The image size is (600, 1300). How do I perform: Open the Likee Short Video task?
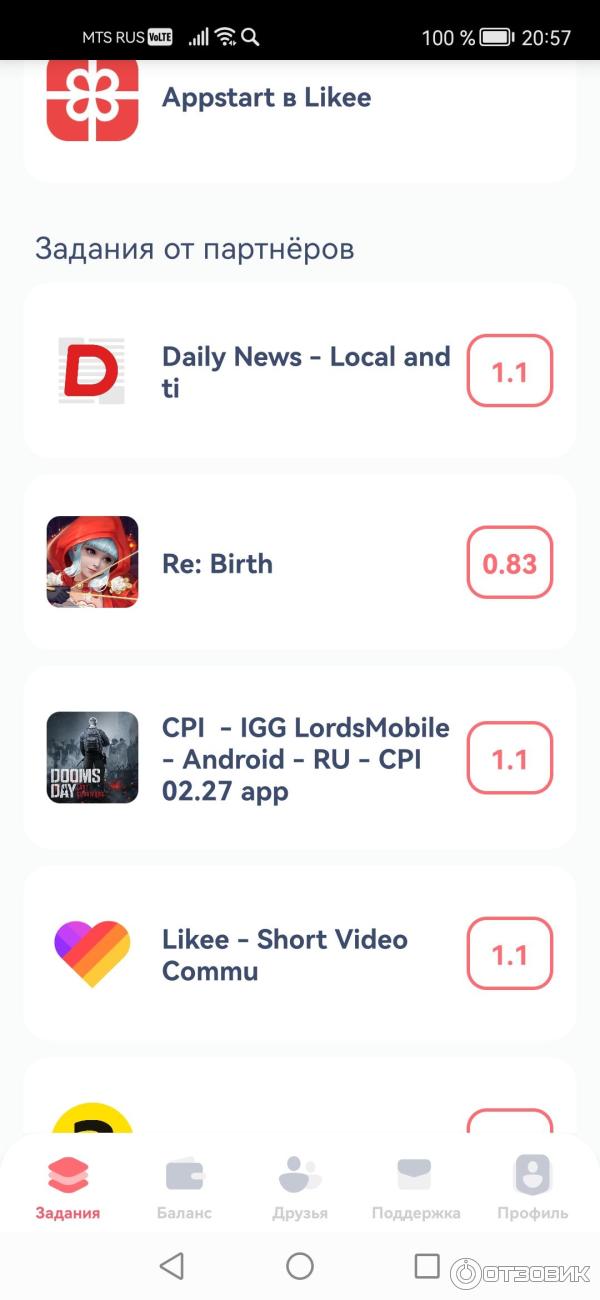284,955
